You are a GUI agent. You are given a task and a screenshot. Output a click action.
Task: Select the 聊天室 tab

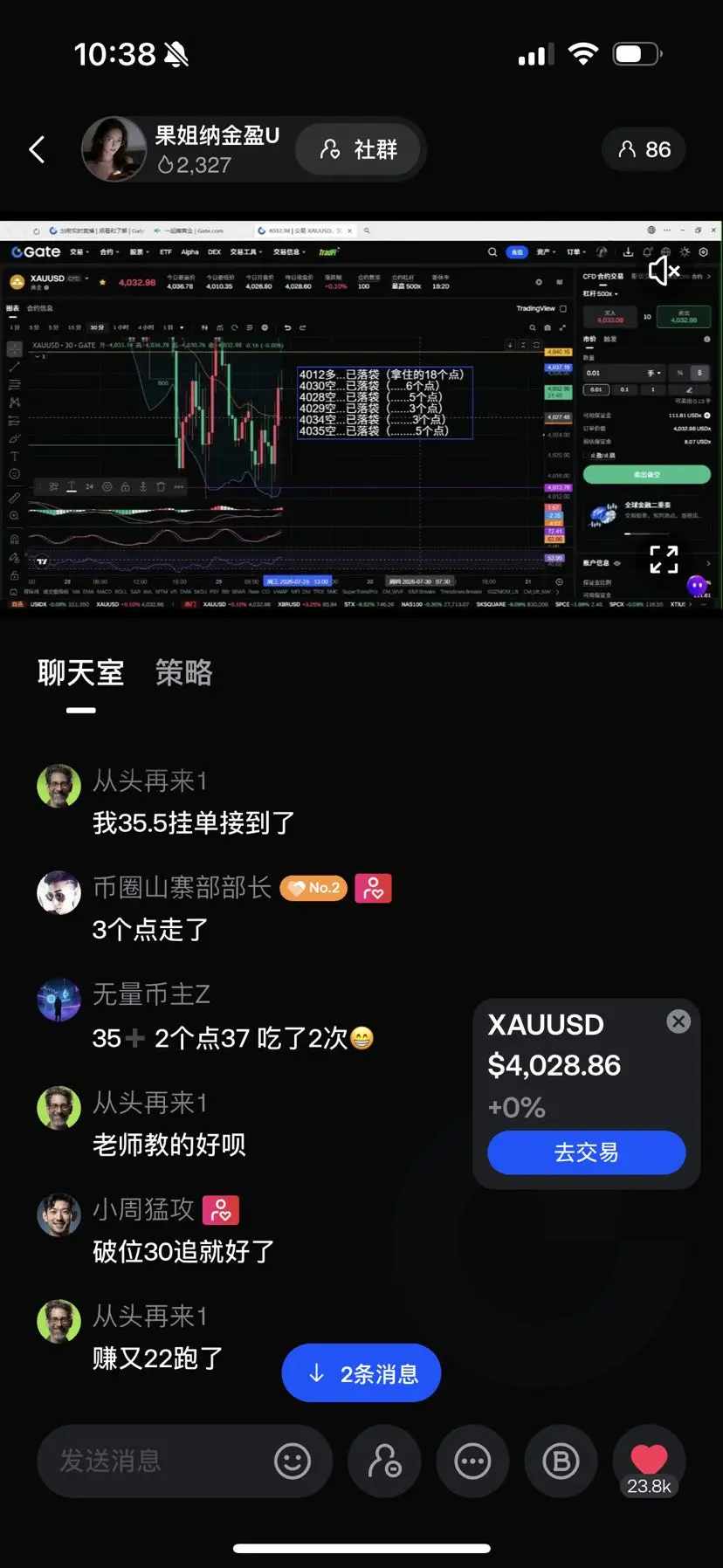click(81, 672)
